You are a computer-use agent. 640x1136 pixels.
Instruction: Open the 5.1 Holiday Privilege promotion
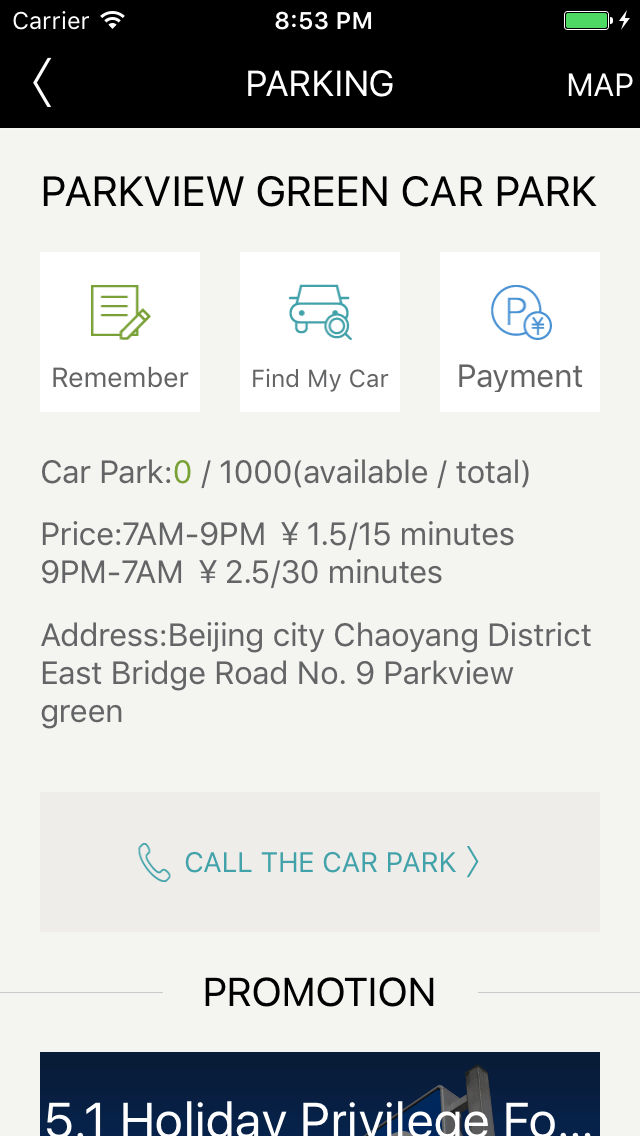(320, 1100)
